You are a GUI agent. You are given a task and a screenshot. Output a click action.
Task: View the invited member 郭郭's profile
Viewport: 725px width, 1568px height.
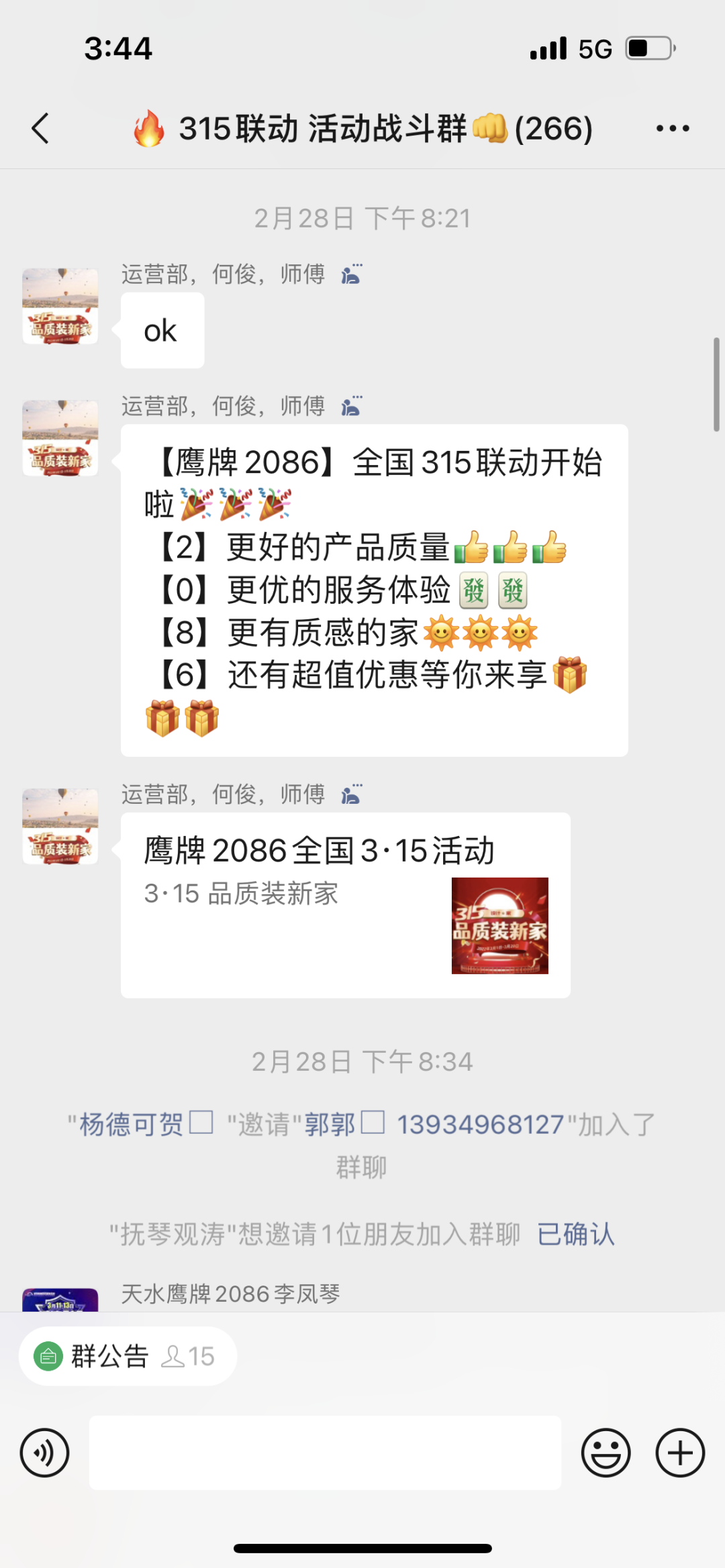tap(330, 1124)
